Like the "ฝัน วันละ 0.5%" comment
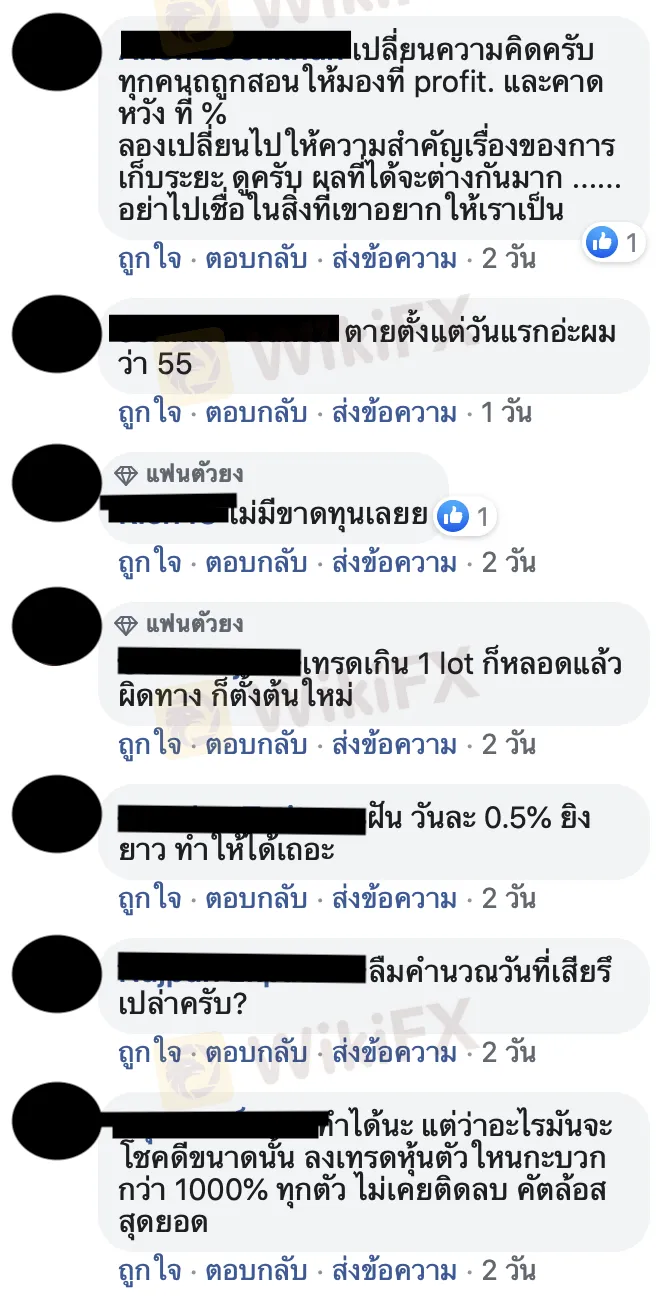This screenshot has width=668, height=1296. tap(149, 898)
